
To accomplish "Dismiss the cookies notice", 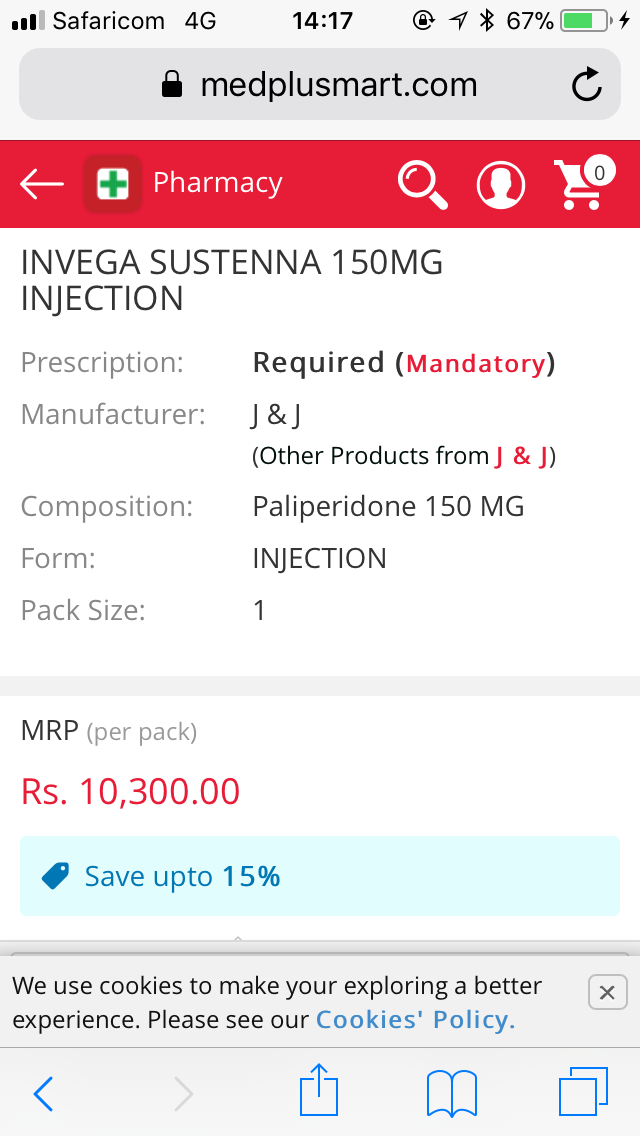I will [x=606, y=993].
